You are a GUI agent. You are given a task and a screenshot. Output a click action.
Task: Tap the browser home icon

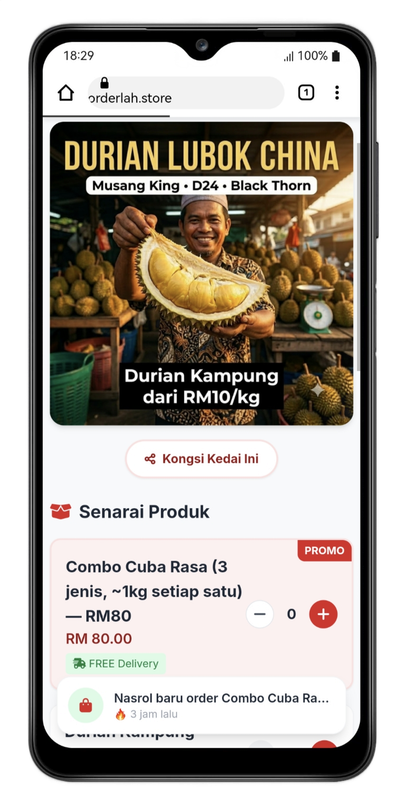[66, 93]
